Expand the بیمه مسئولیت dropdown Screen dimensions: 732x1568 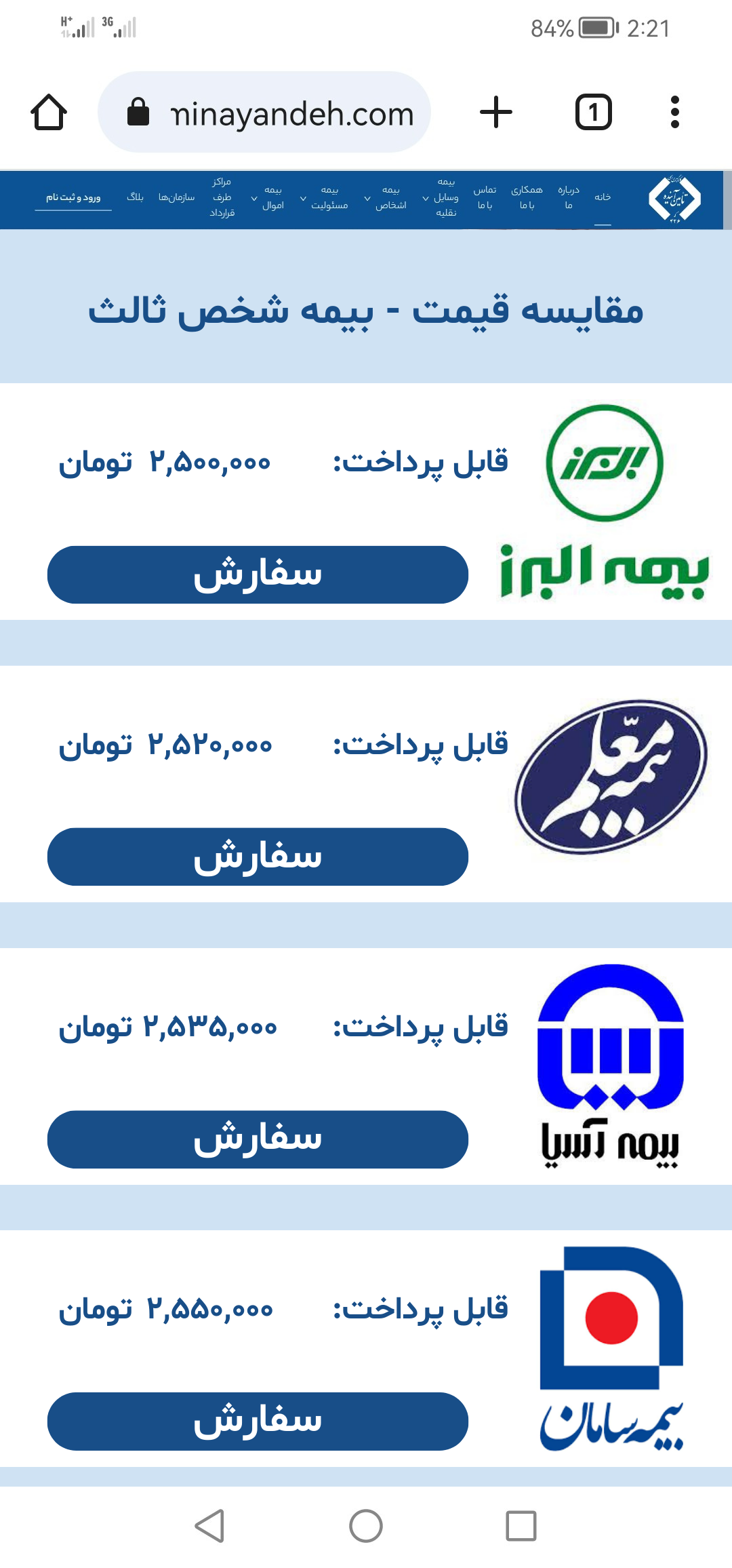pos(325,197)
